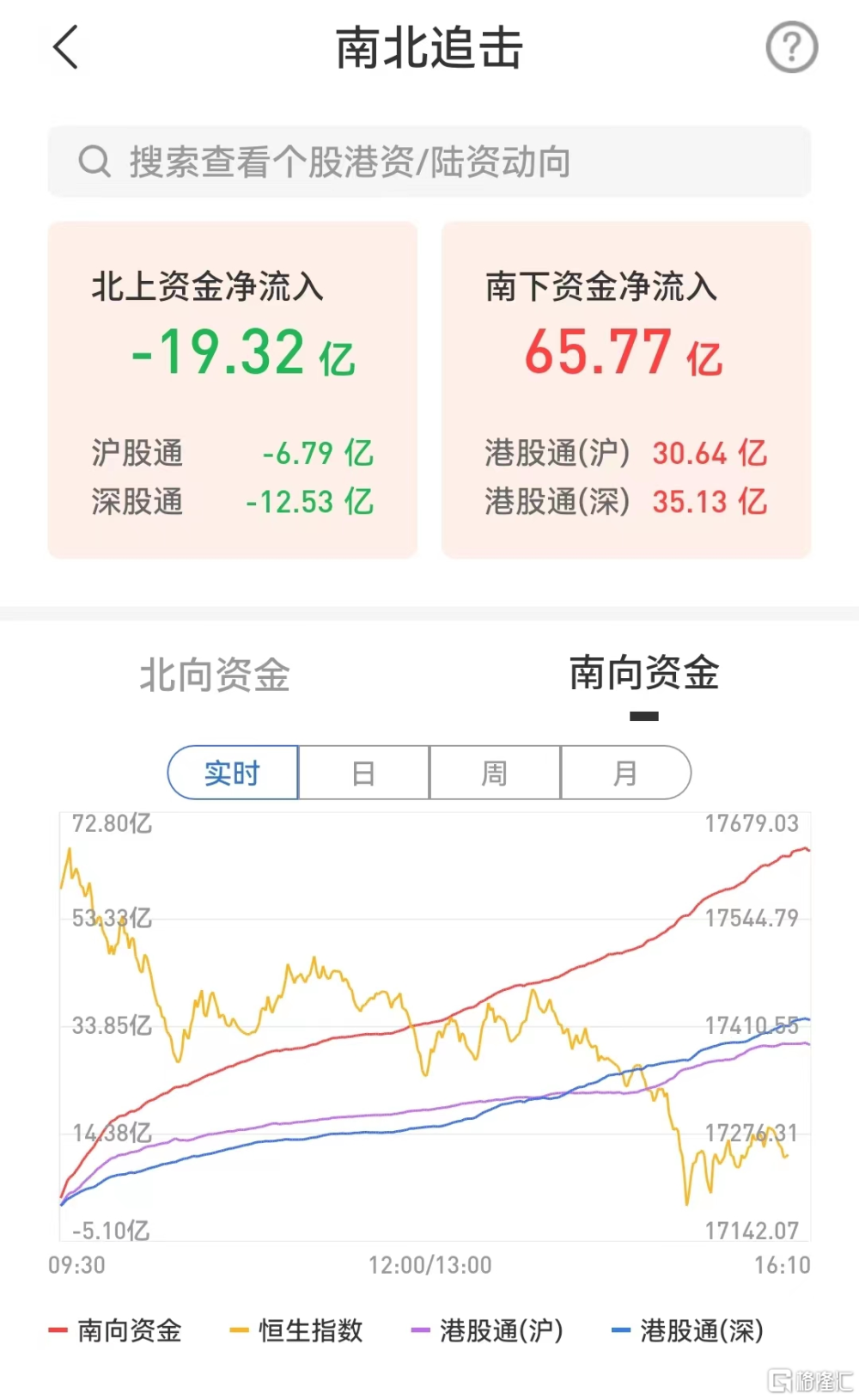
Task: Choose the 实时 chart view
Action: [x=233, y=773]
